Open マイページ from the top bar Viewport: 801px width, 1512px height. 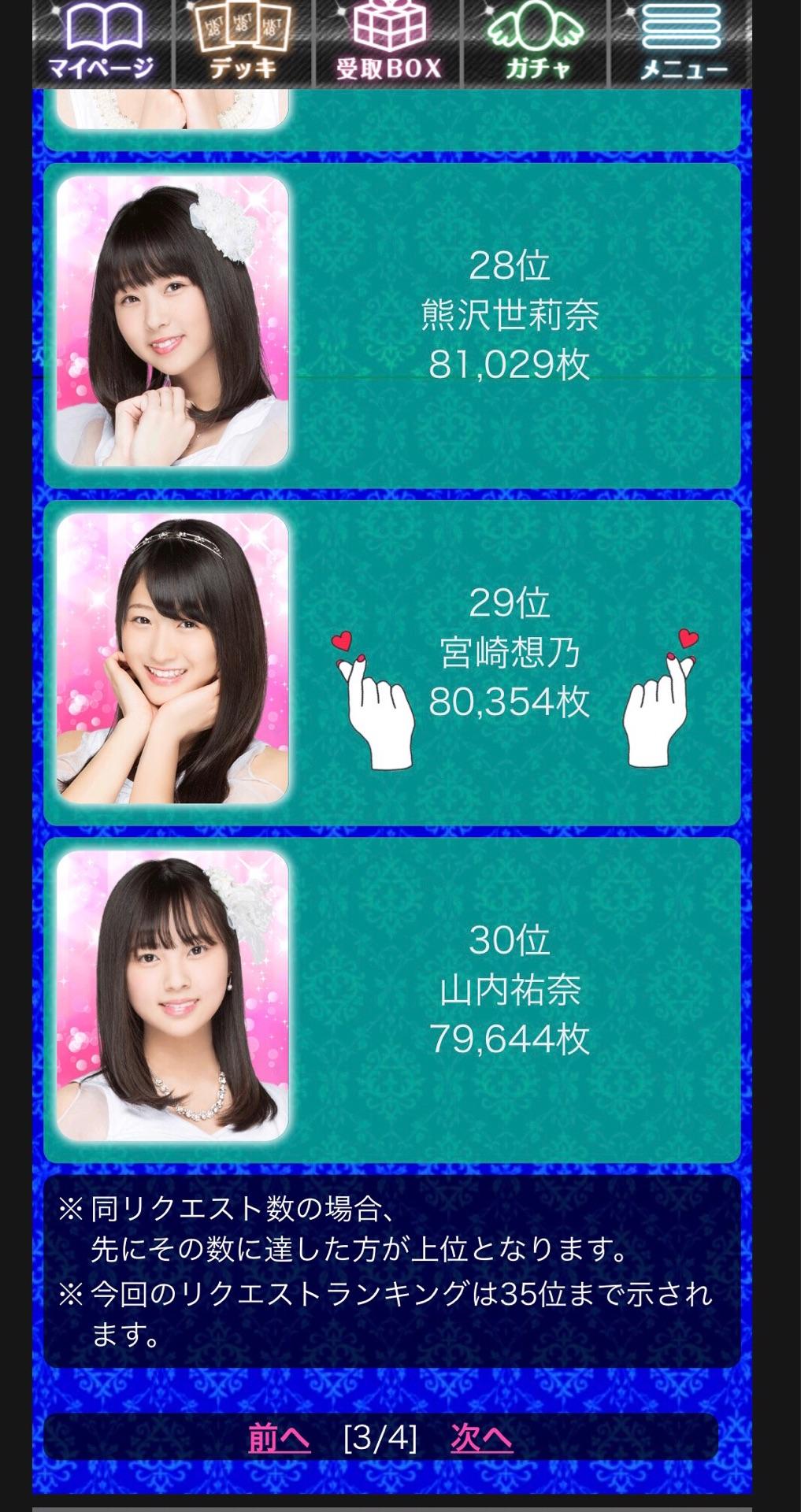(102, 43)
